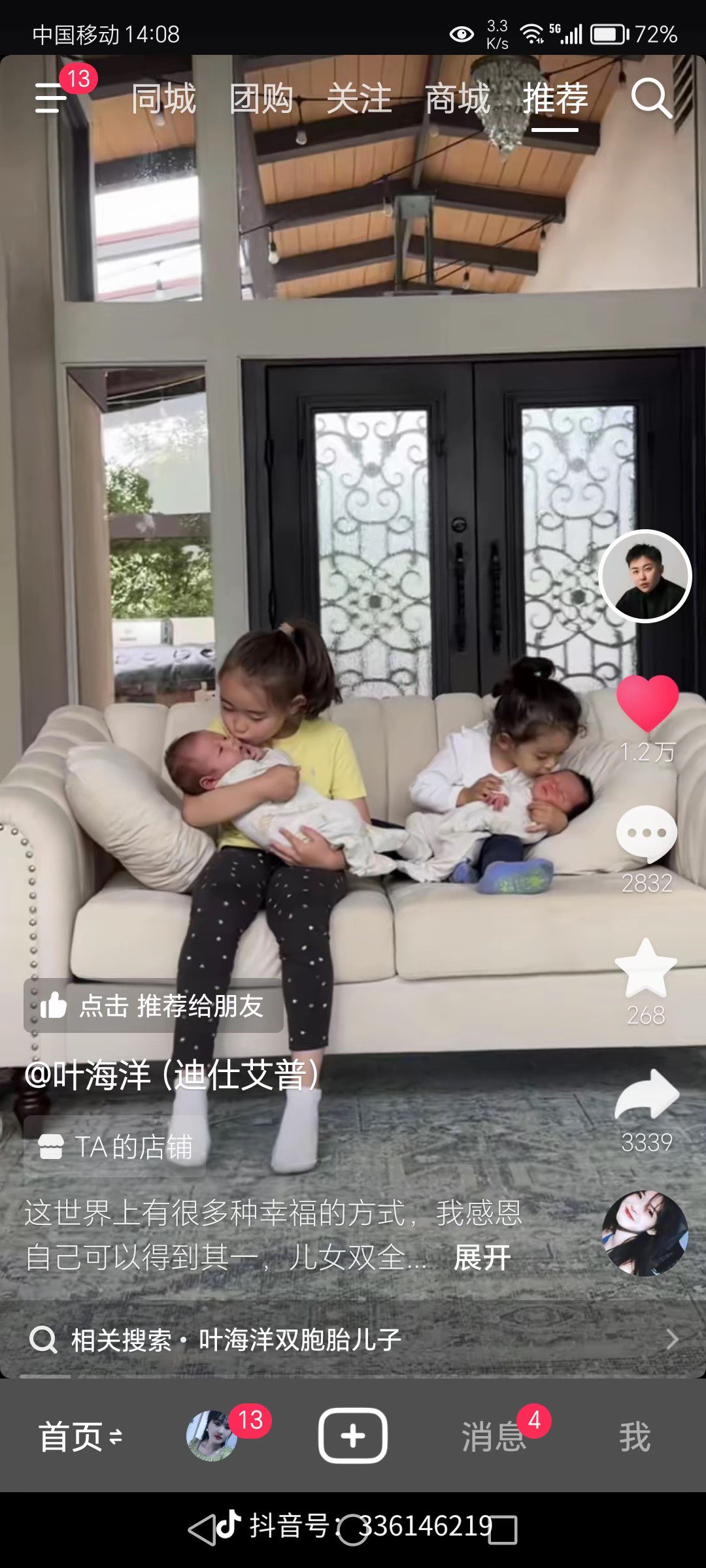This screenshot has width=706, height=1568.
Task: Switch to the 同城 tab
Action: 163,99
